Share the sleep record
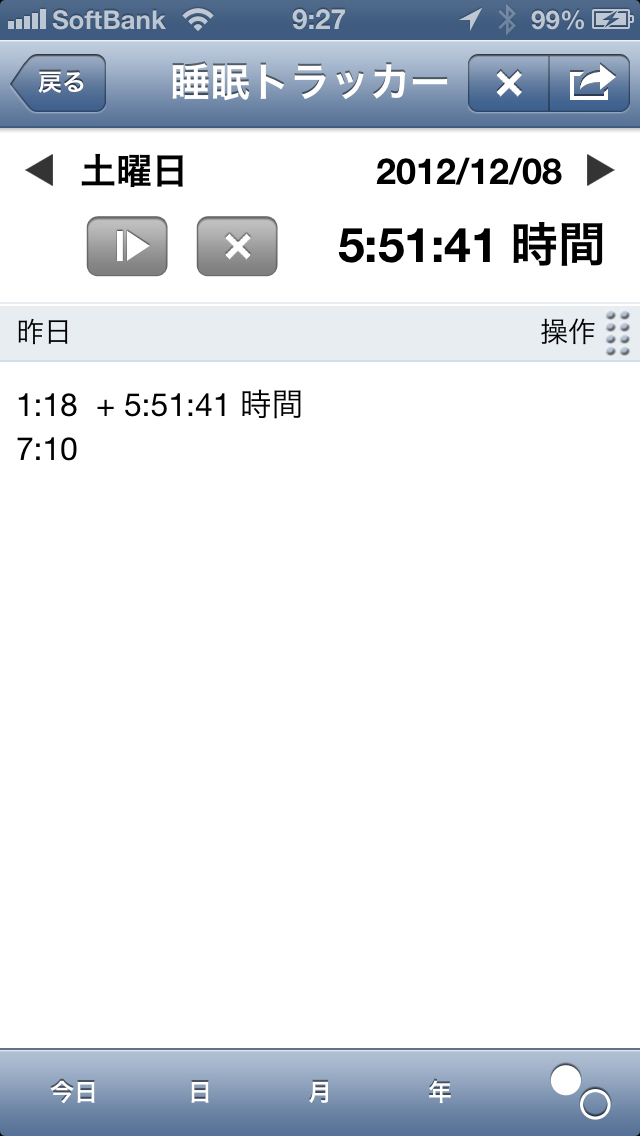The image size is (640, 1136). click(x=590, y=84)
